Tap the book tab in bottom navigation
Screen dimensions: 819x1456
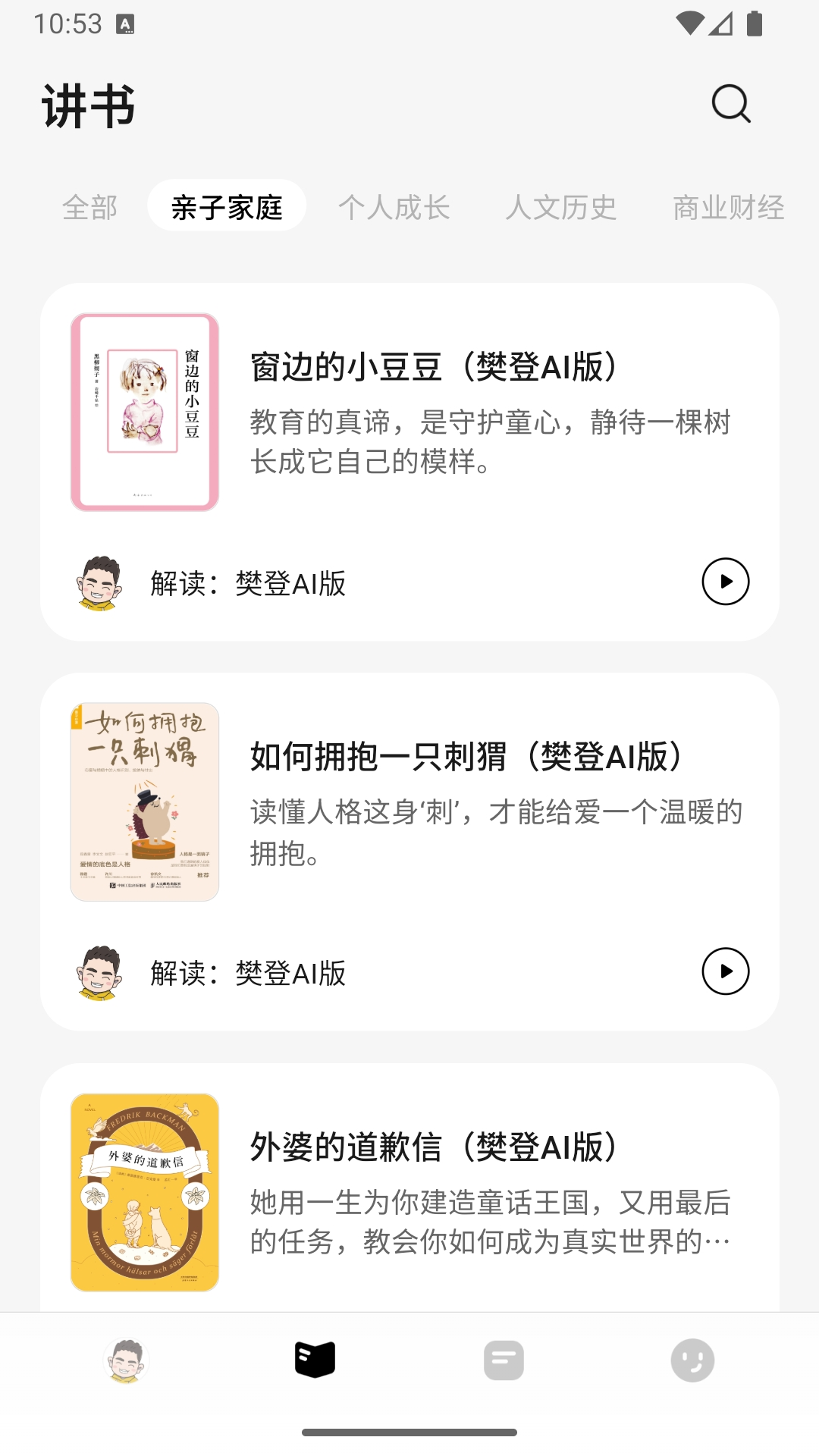315,1360
